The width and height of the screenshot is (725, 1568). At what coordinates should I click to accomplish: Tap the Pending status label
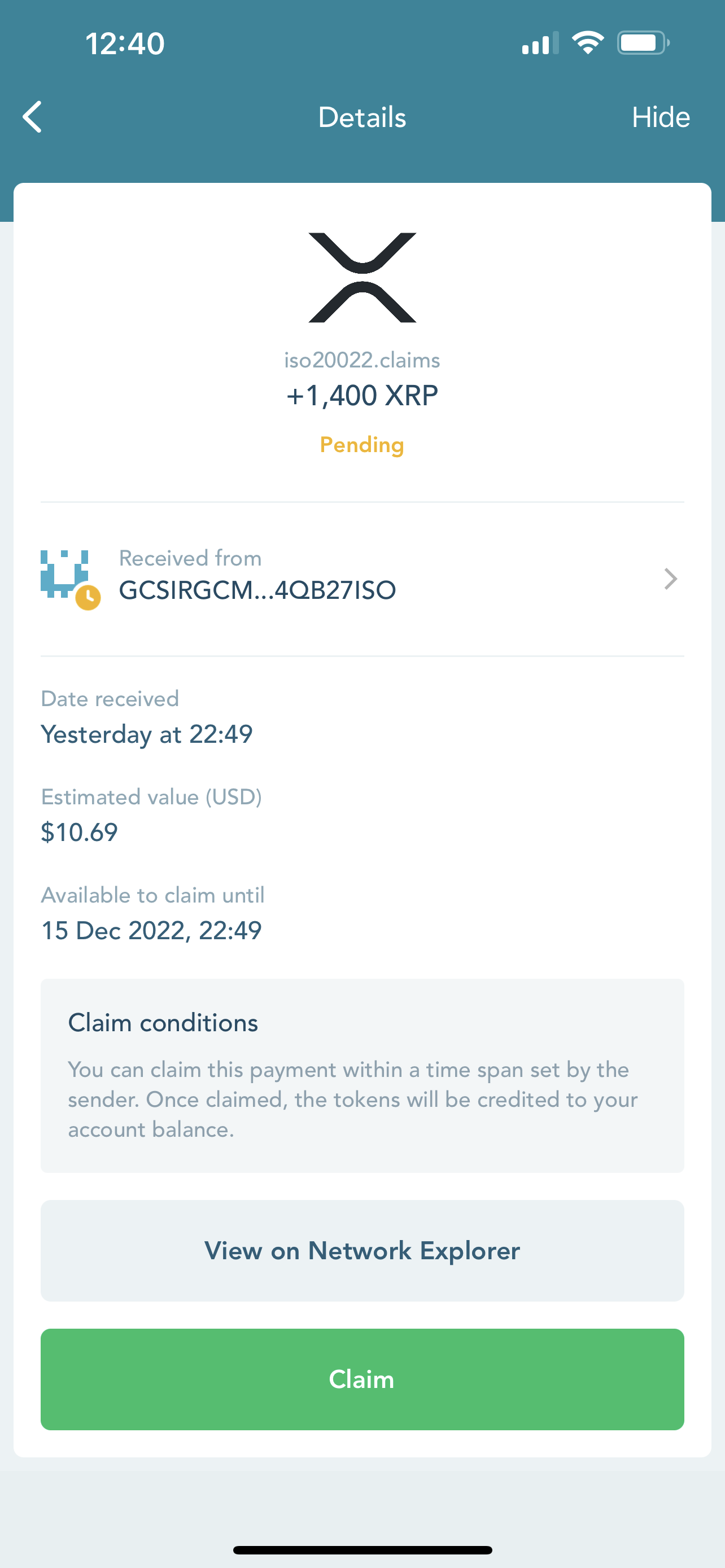click(361, 445)
